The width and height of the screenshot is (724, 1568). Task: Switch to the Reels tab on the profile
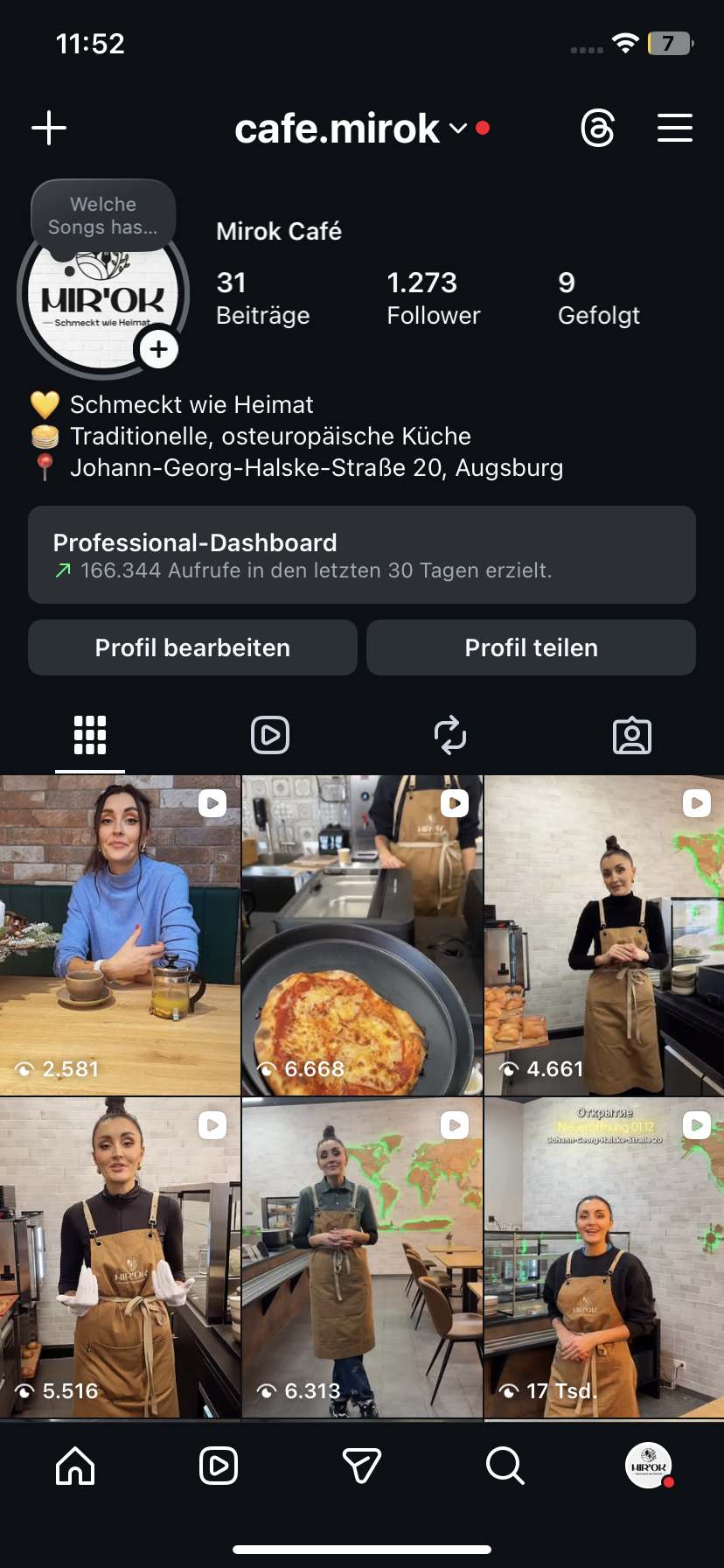tap(270, 735)
